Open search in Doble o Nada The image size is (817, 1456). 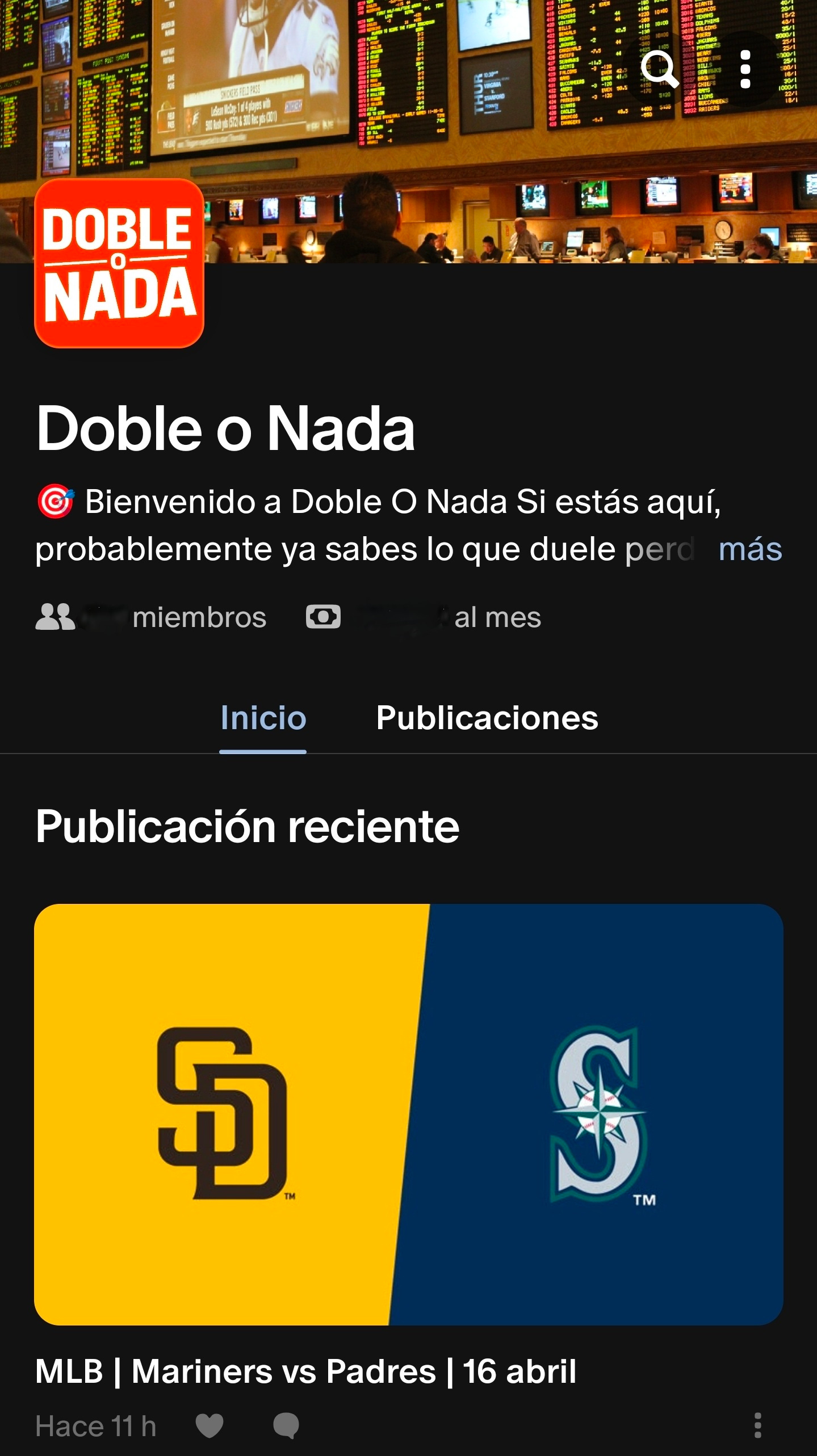tap(659, 69)
